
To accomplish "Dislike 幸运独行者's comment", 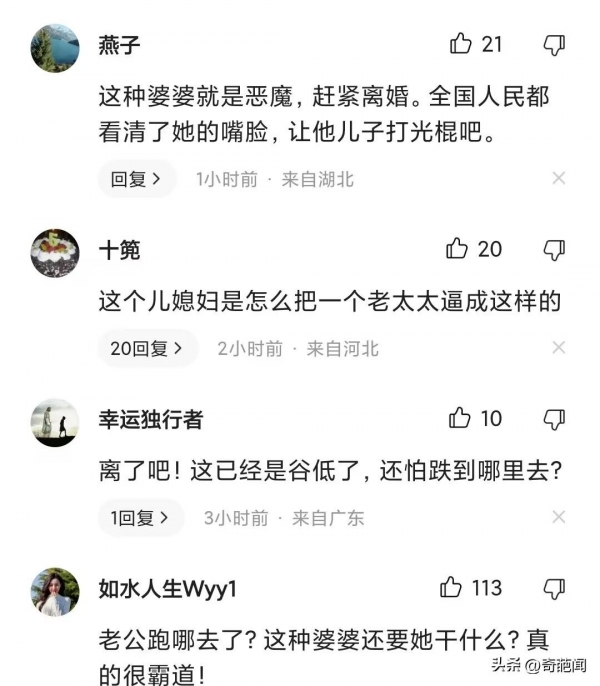I will (553, 419).
